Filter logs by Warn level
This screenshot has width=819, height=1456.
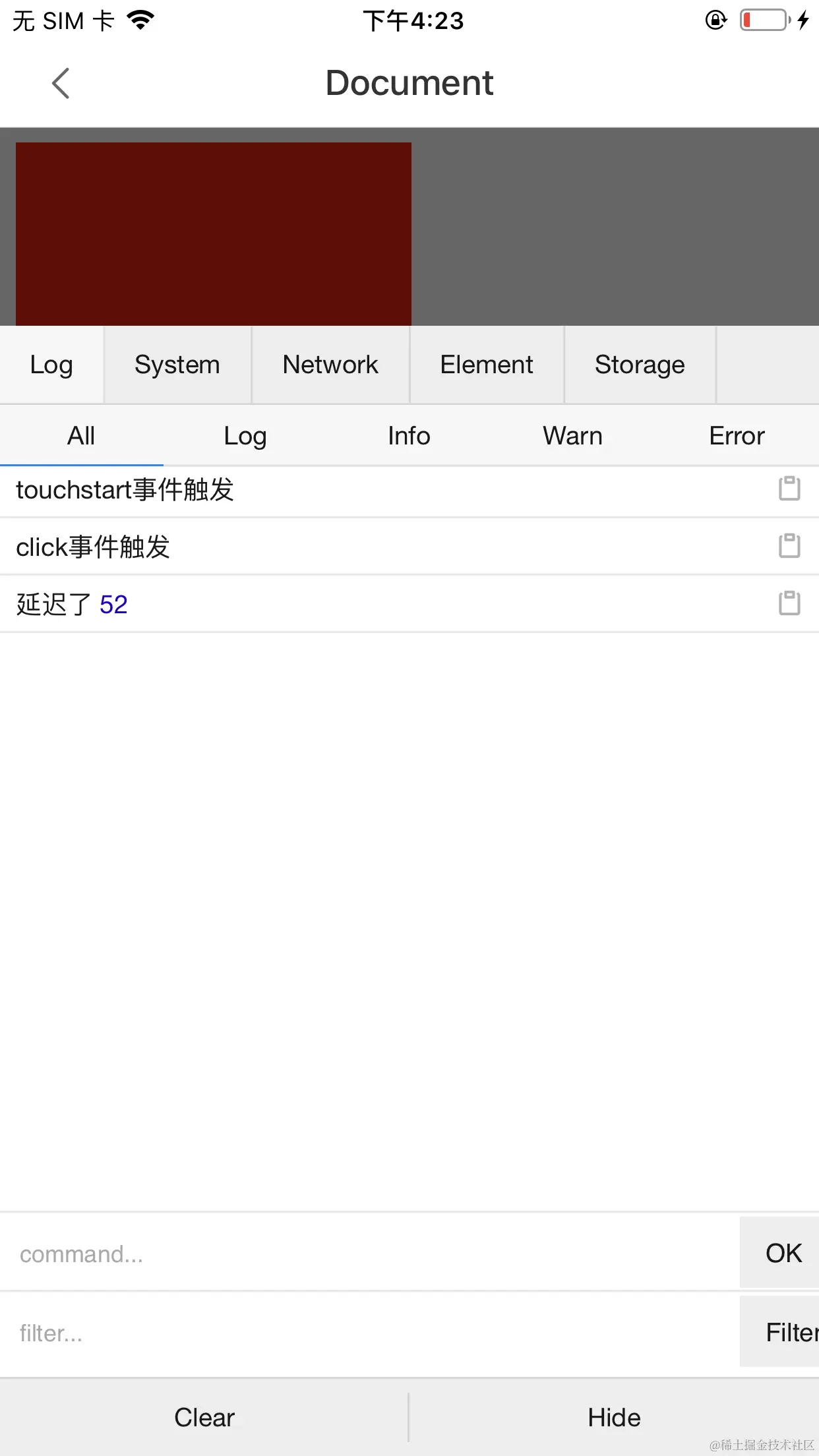[x=572, y=435]
